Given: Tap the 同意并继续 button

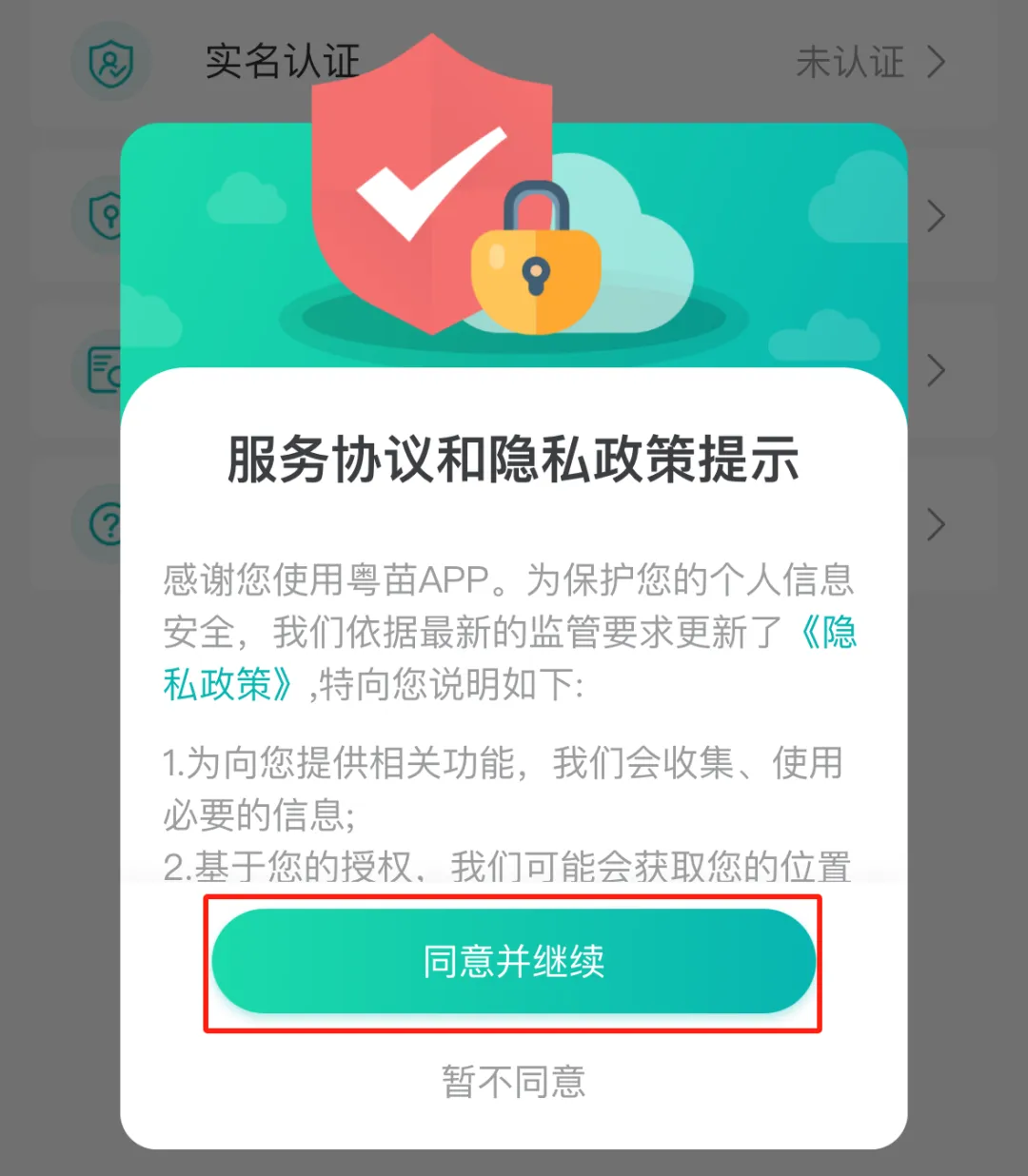Looking at the screenshot, I should [x=513, y=962].
